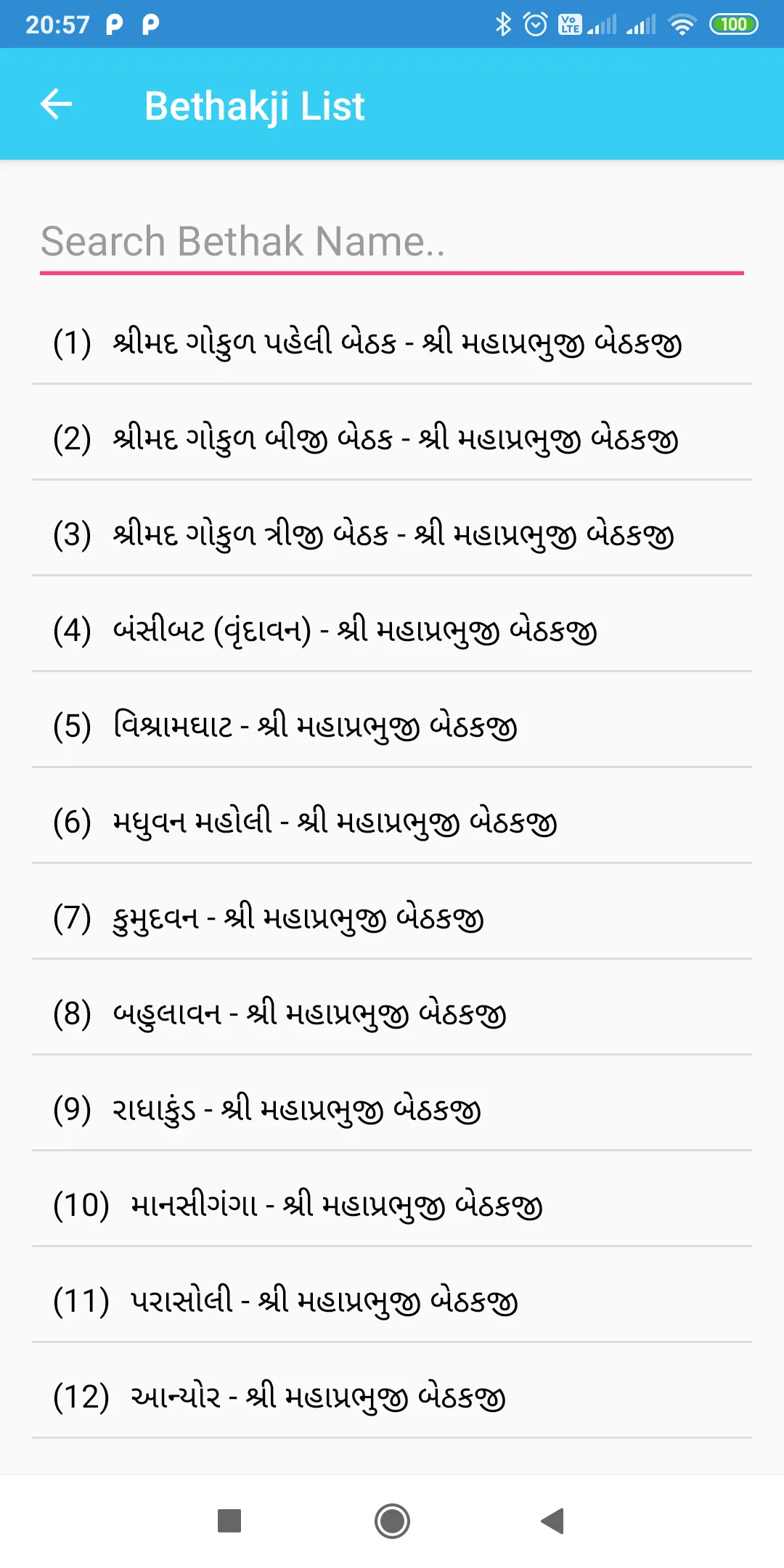Screen dimensions: 784x1568
Task: Tap the back arrow in the app bar
Action: pyautogui.click(x=56, y=105)
